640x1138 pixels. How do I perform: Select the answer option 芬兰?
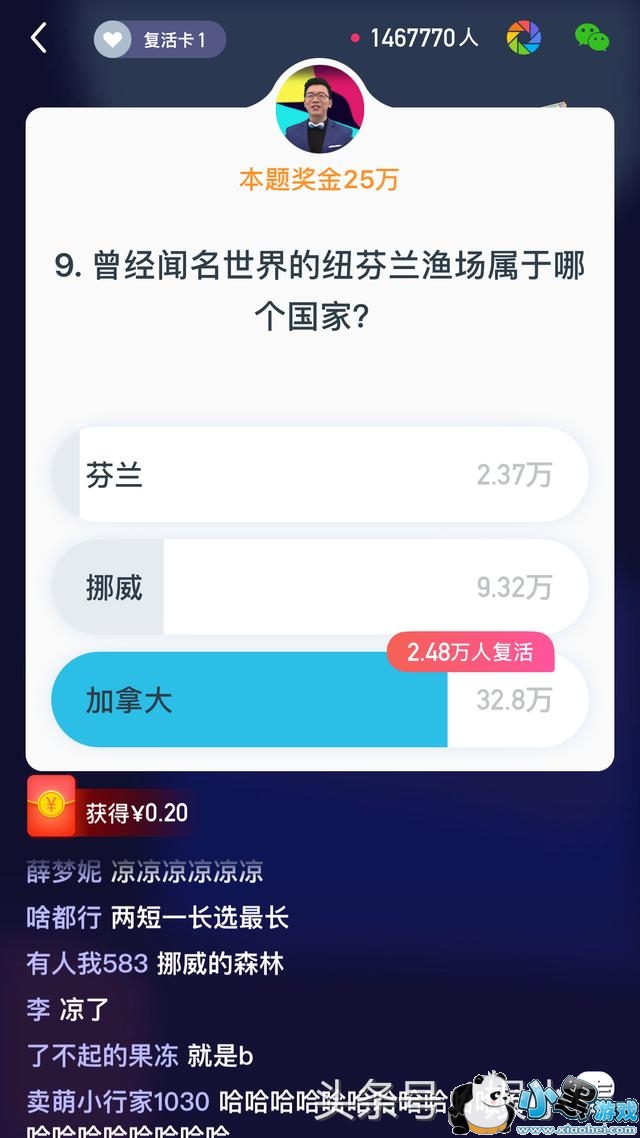point(320,475)
